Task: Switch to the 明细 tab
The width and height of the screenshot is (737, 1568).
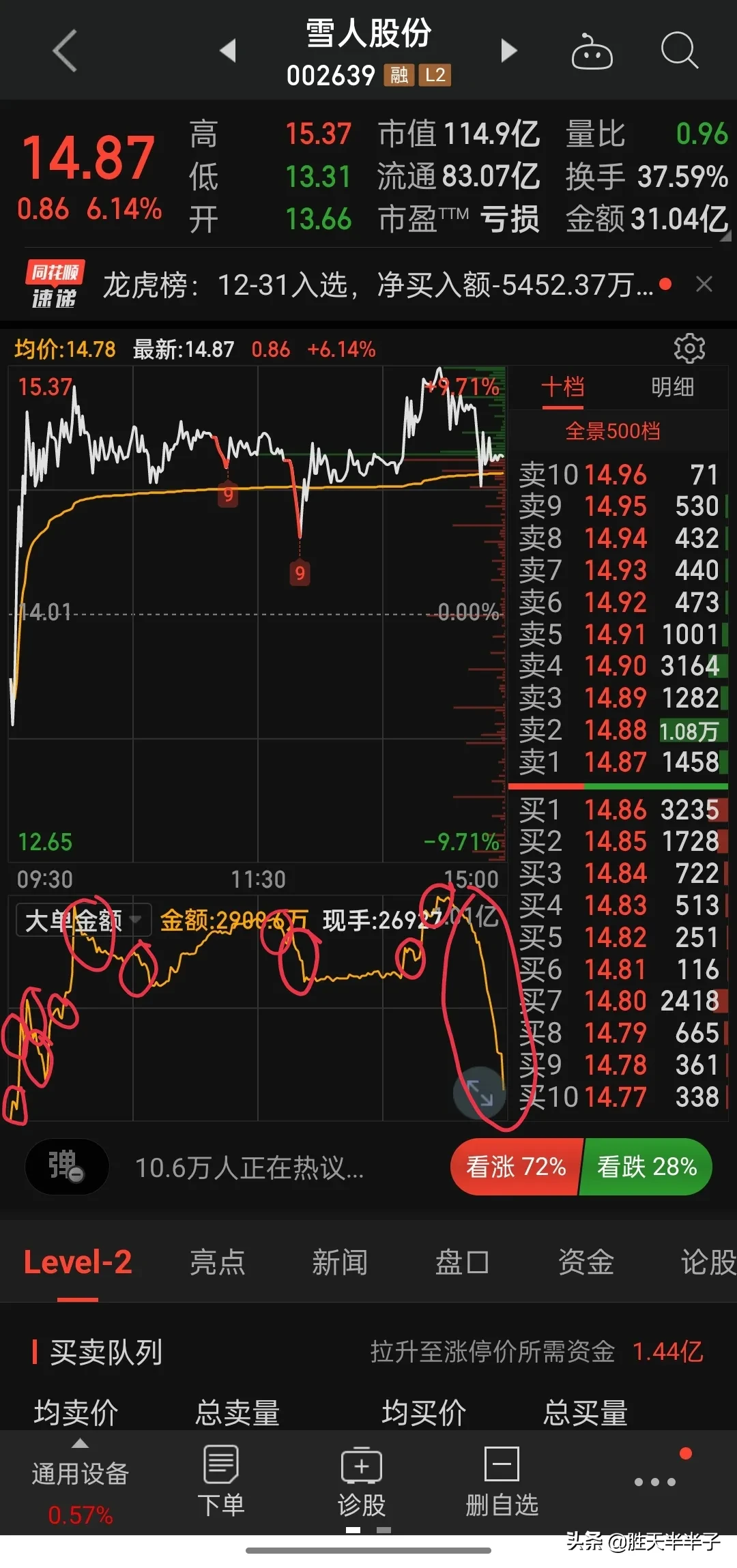Action: pos(672,388)
